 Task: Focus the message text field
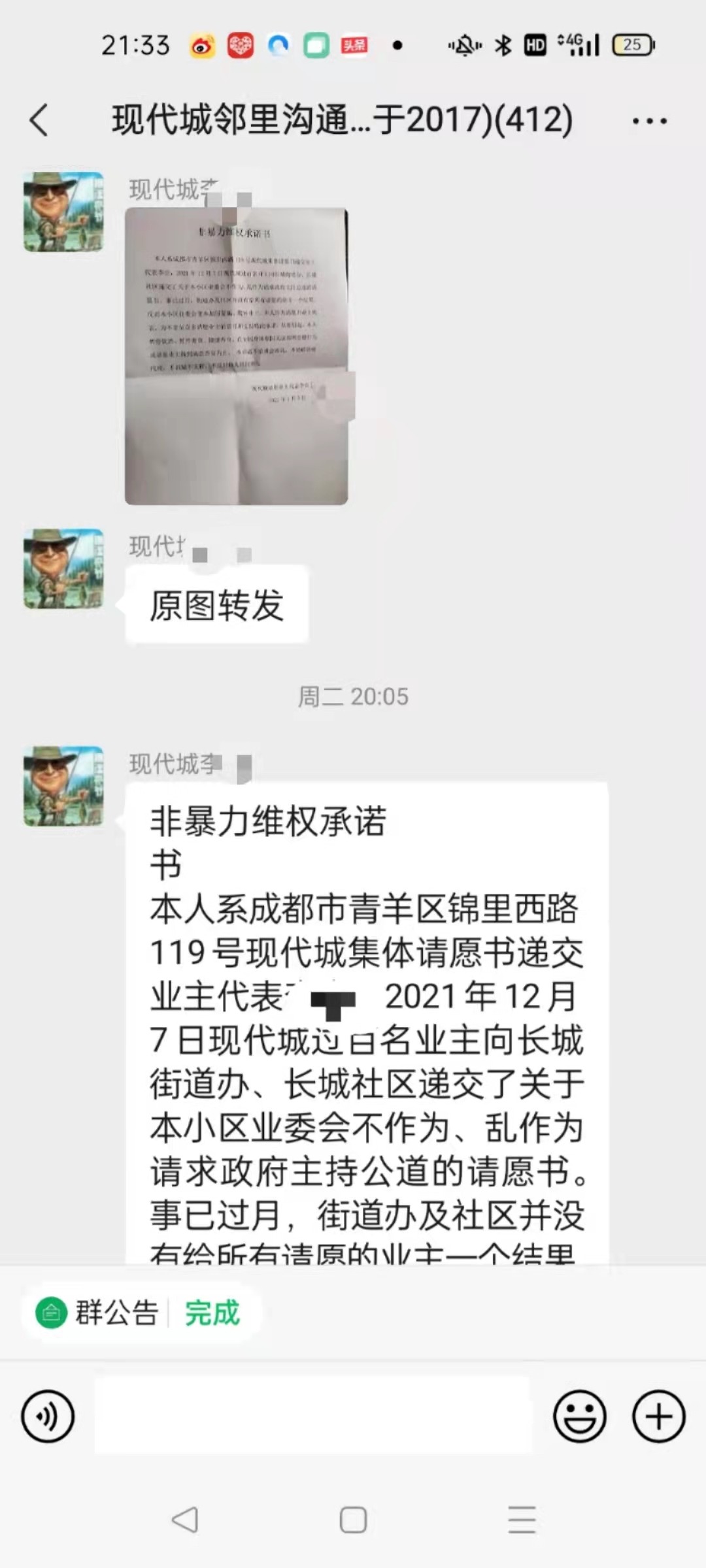tap(312, 1416)
